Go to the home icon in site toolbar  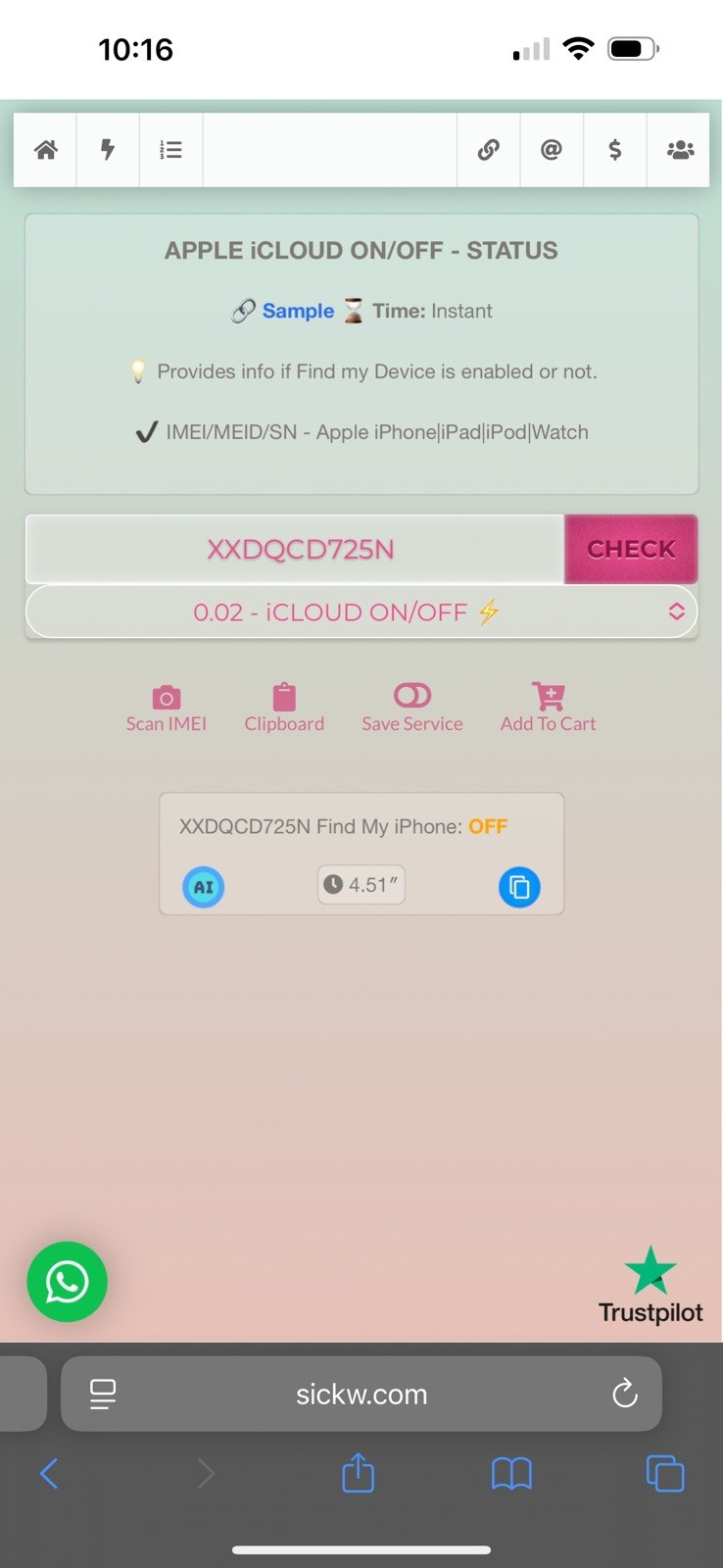coord(45,150)
